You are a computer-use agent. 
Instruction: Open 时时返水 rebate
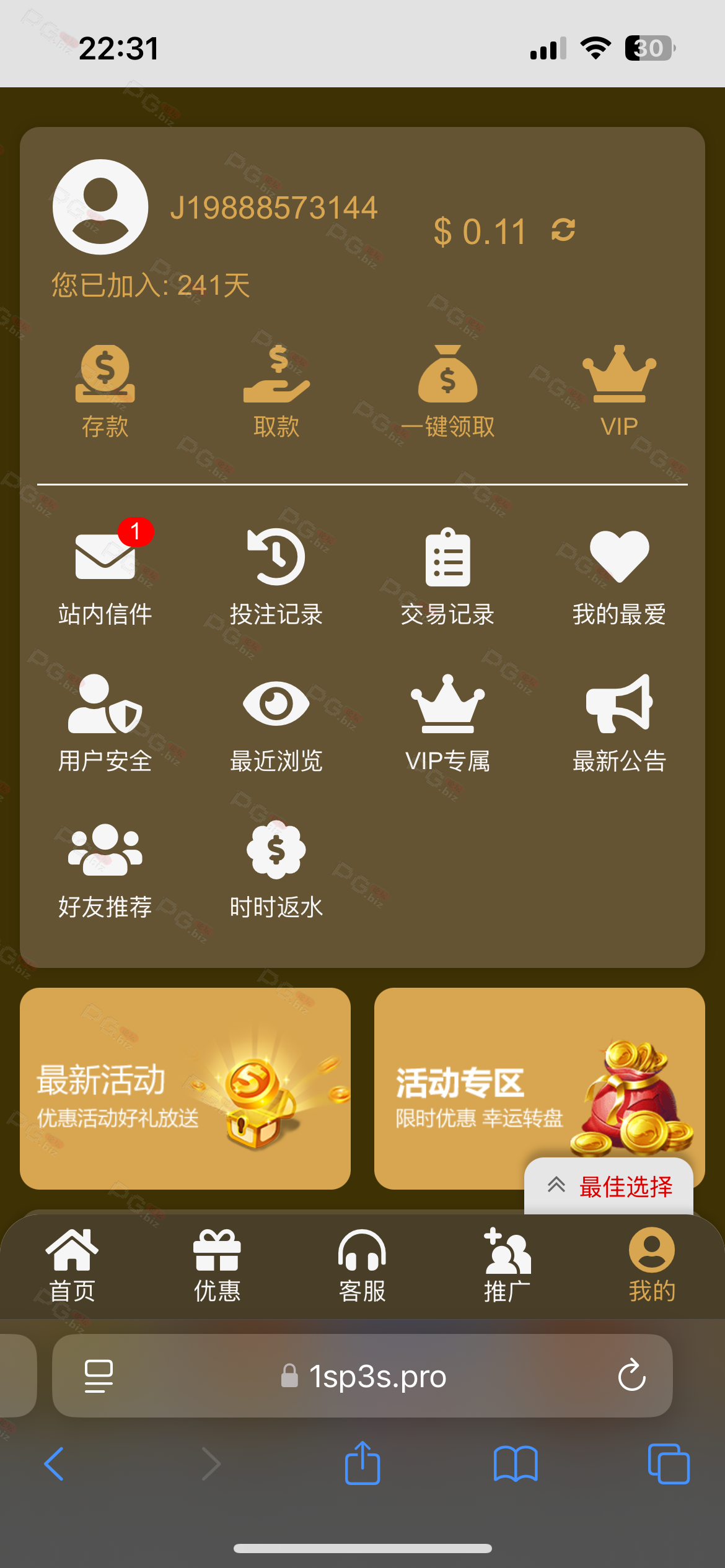(x=276, y=868)
